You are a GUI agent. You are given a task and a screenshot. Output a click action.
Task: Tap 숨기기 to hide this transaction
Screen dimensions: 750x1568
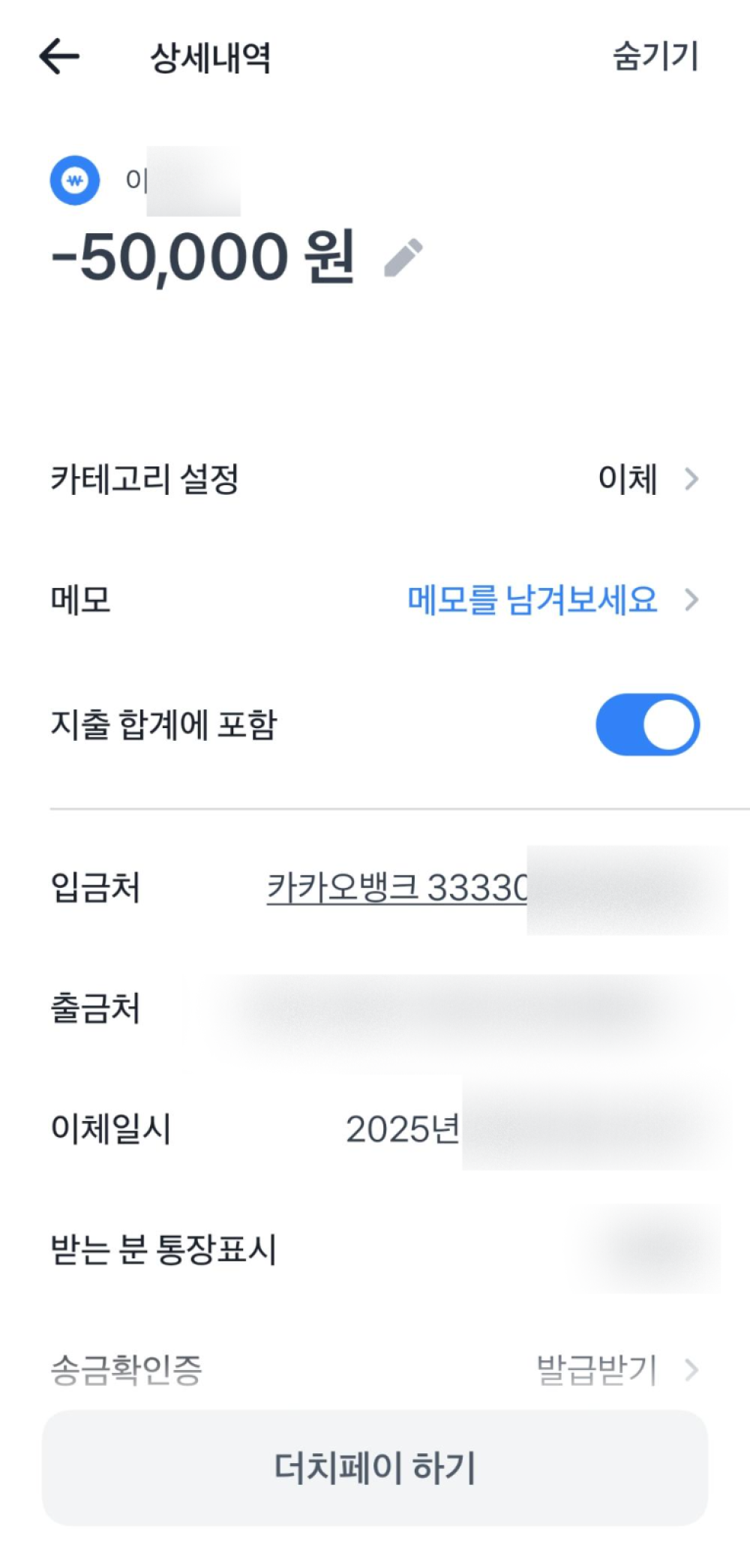tap(655, 56)
